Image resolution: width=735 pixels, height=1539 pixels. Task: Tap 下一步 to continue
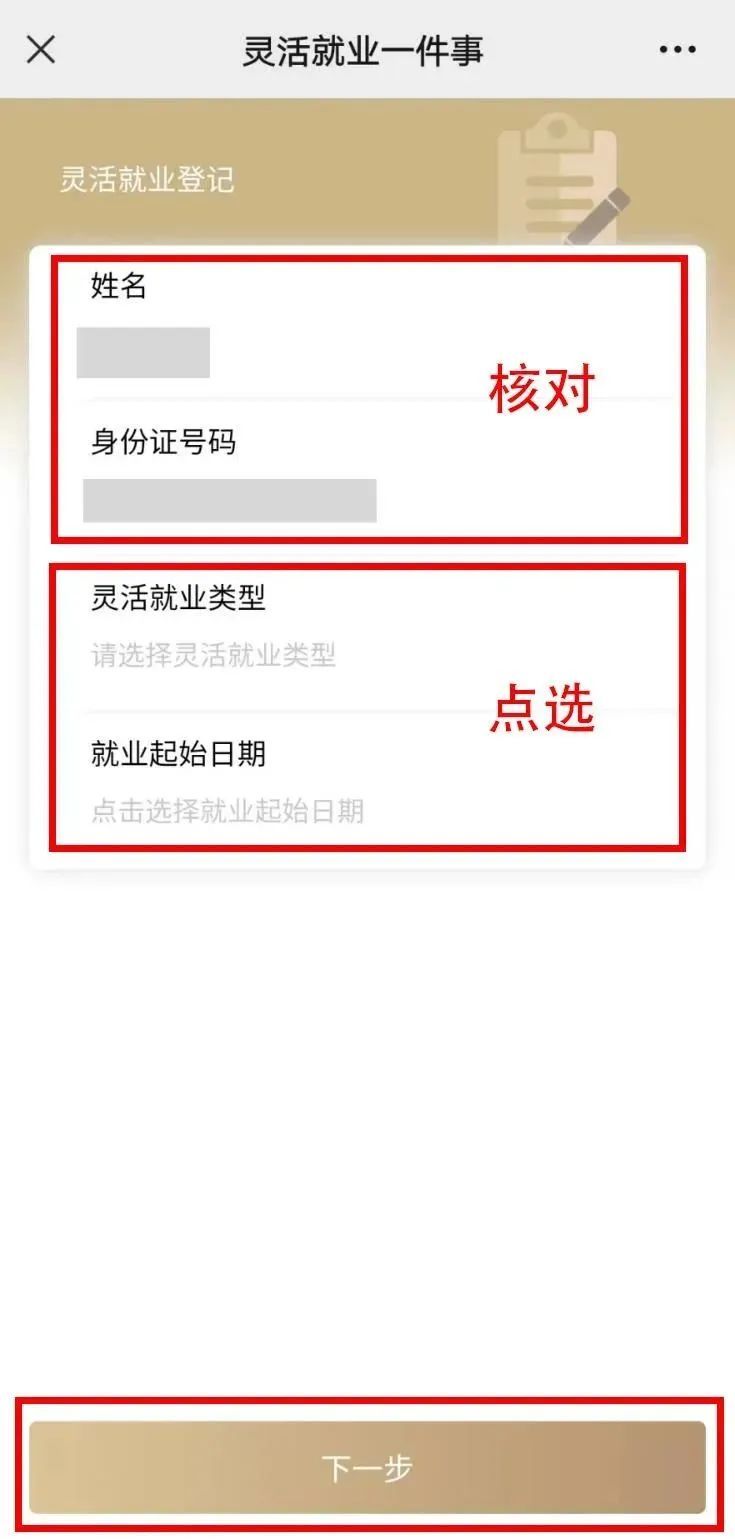pos(367,1467)
